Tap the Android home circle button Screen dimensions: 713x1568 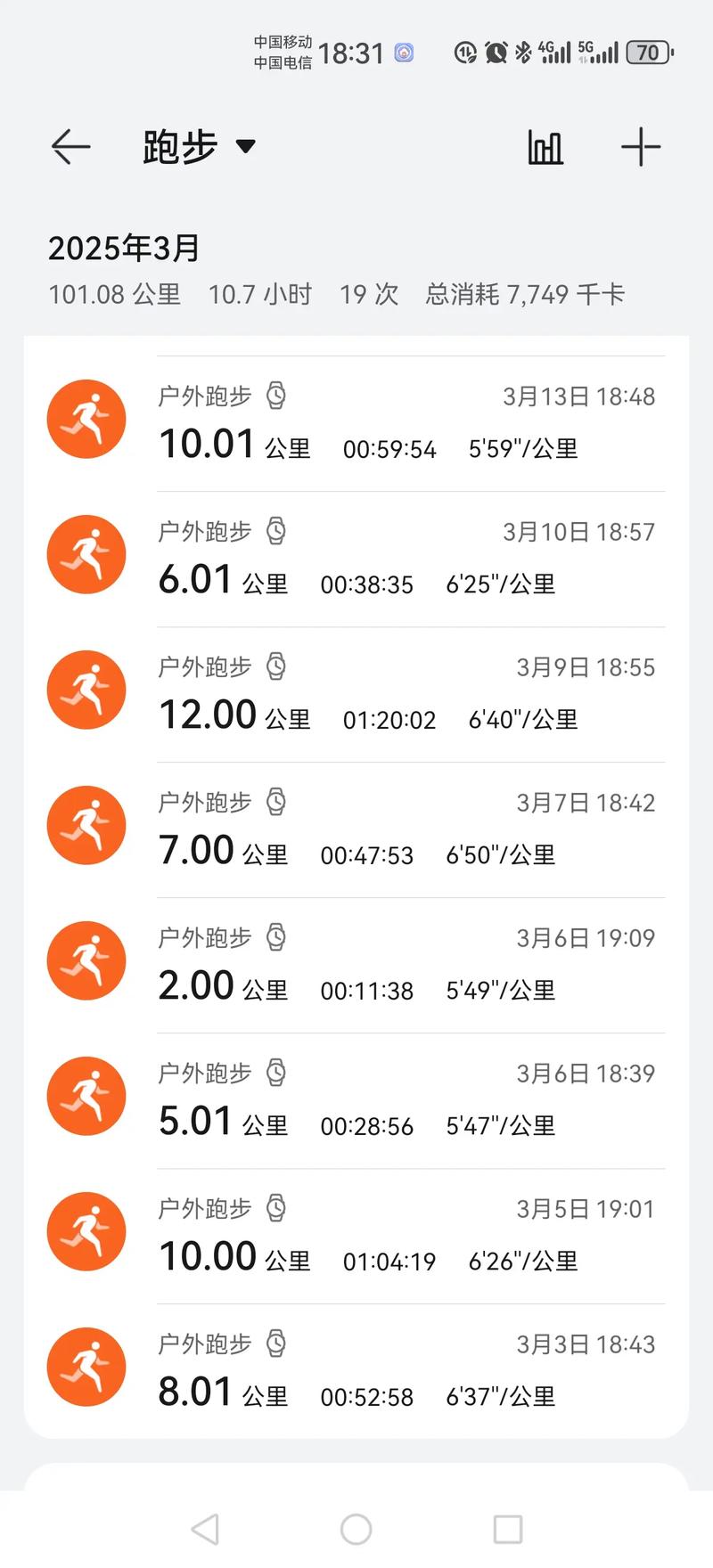click(x=356, y=1526)
